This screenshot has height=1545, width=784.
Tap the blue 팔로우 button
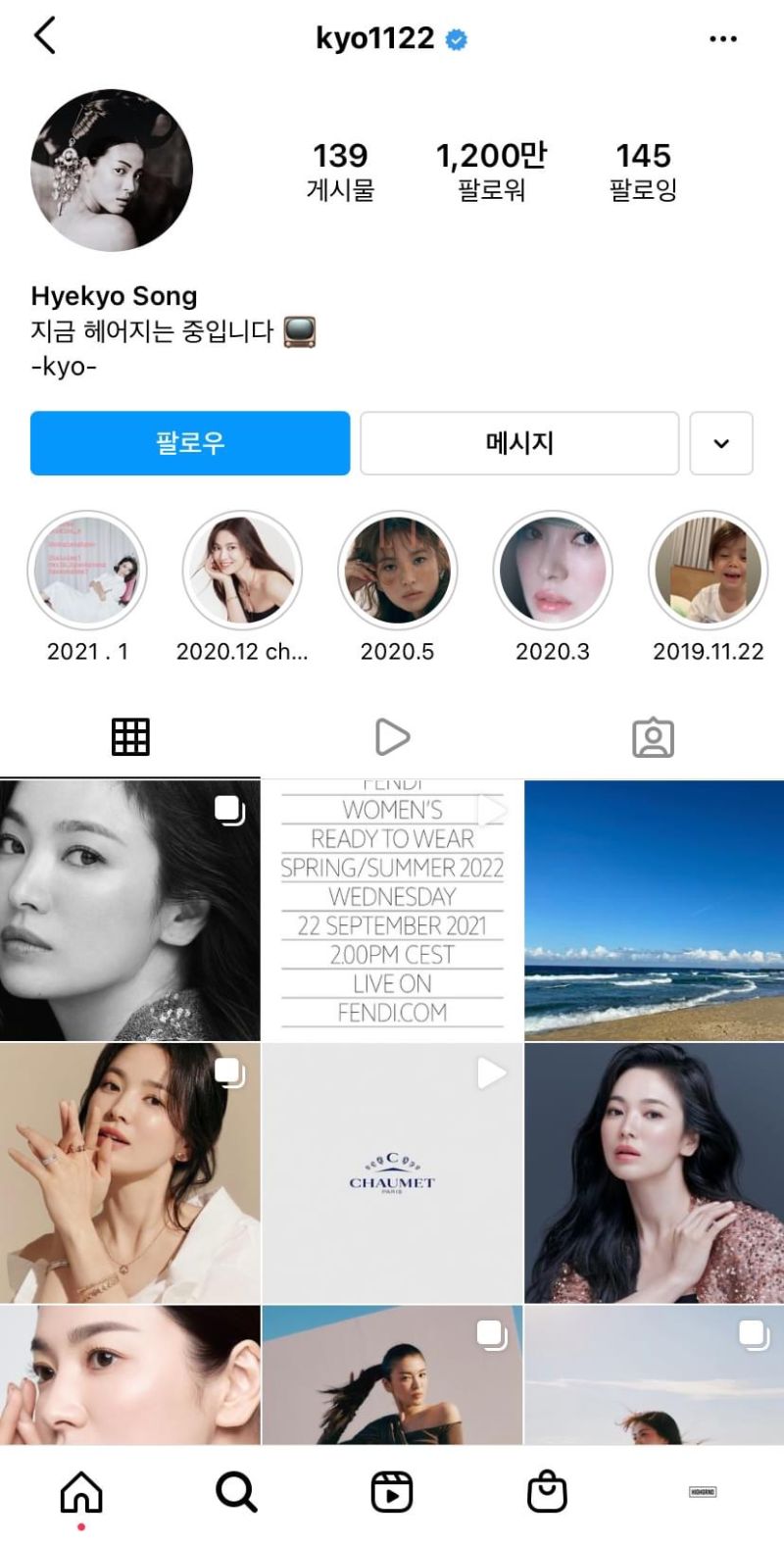click(x=190, y=443)
